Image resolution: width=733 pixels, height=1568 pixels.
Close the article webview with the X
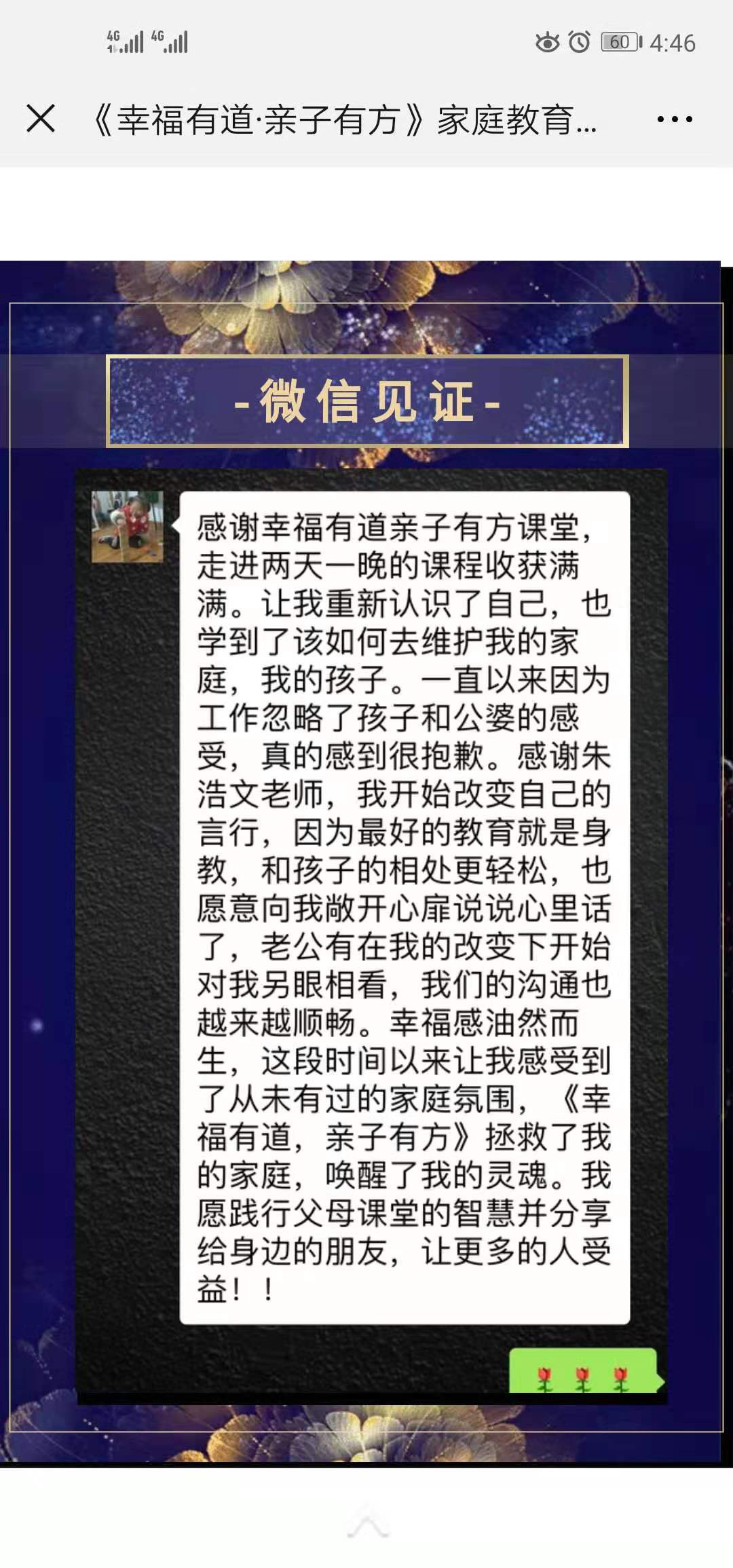pos(41,119)
